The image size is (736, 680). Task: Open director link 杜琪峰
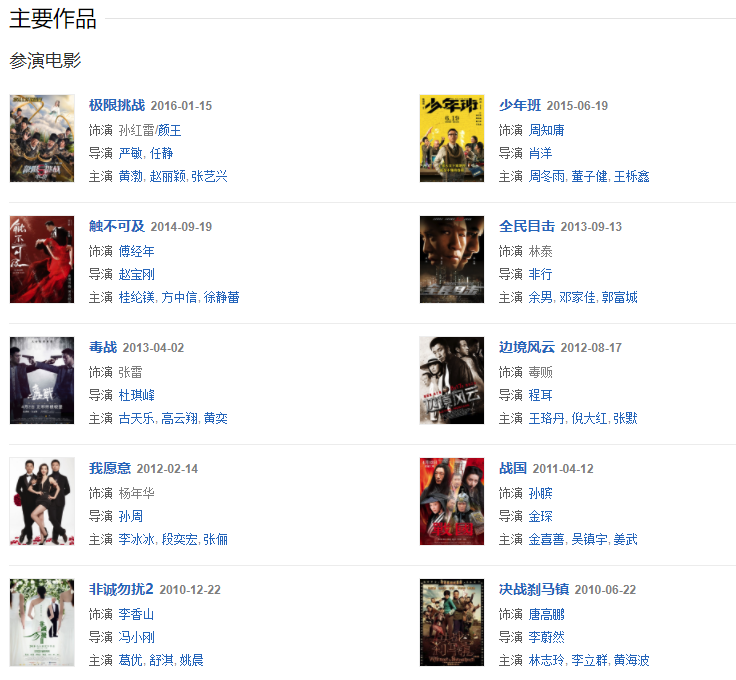tap(136, 395)
